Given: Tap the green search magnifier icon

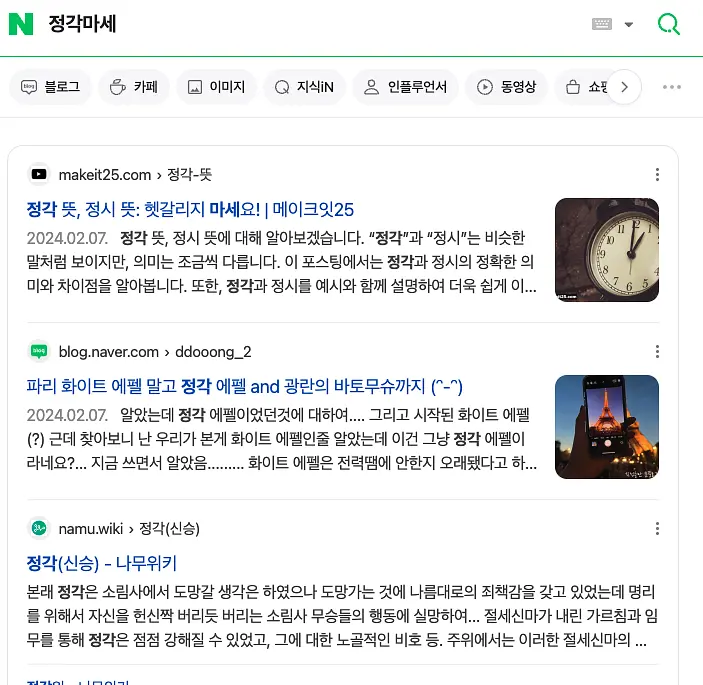Looking at the screenshot, I should 668,24.
